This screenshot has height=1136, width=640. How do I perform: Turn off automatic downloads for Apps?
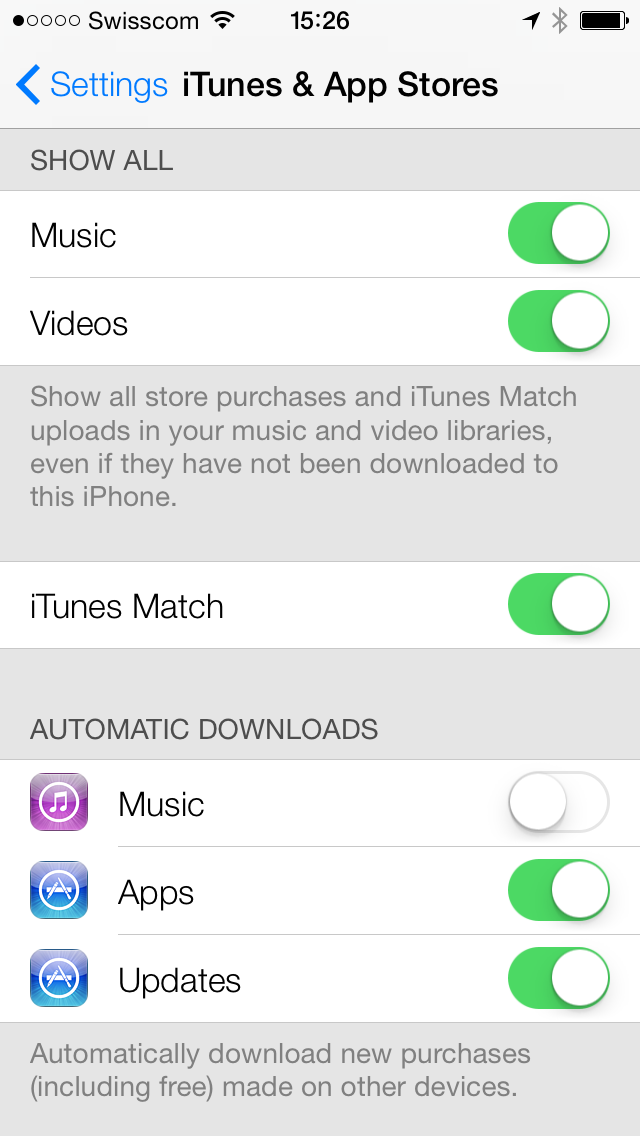point(558,891)
